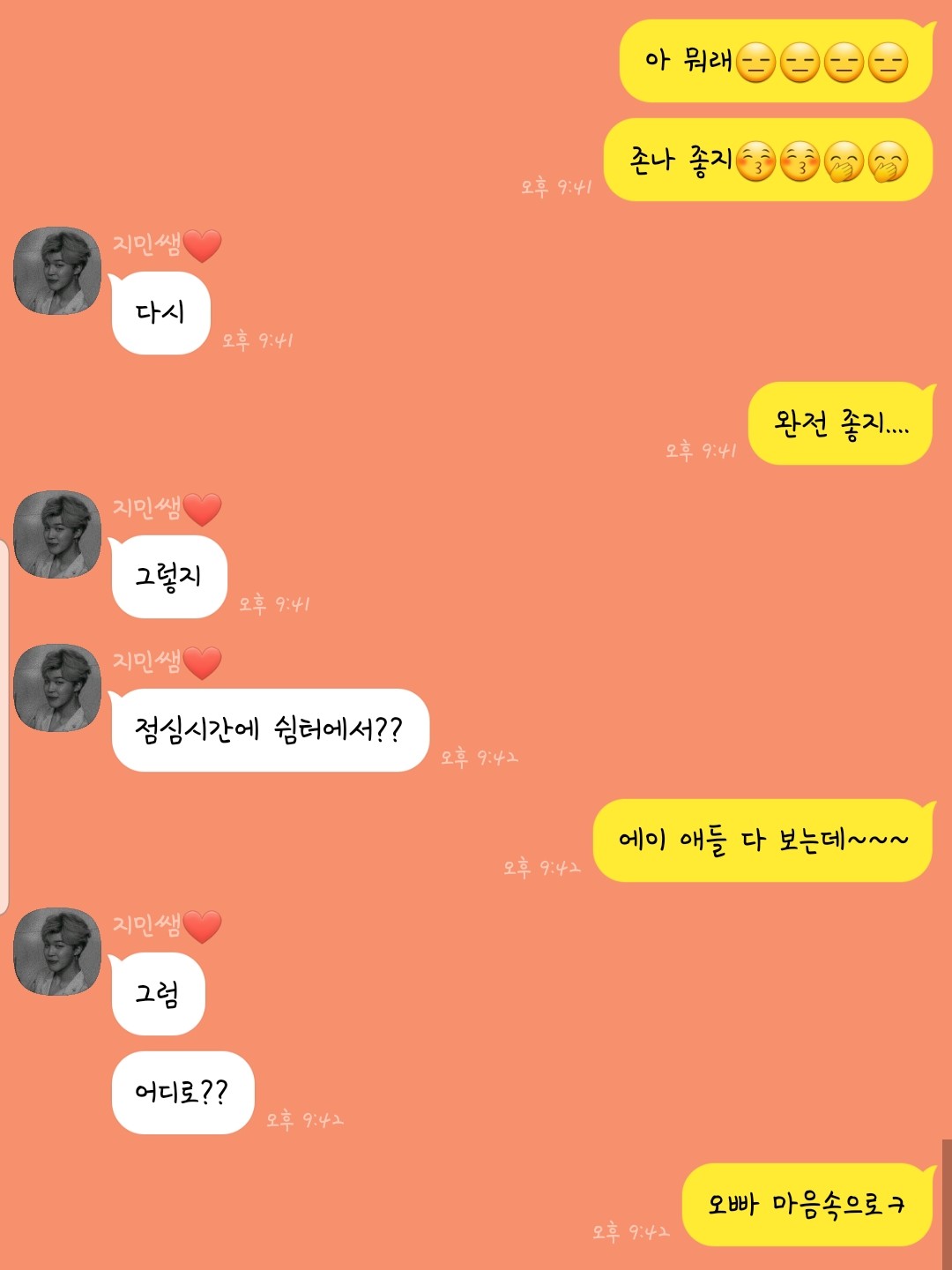Screen dimensions: 952x1270
Task: Click the 오후 9:41 timestamp near the top
Action: click(556, 188)
